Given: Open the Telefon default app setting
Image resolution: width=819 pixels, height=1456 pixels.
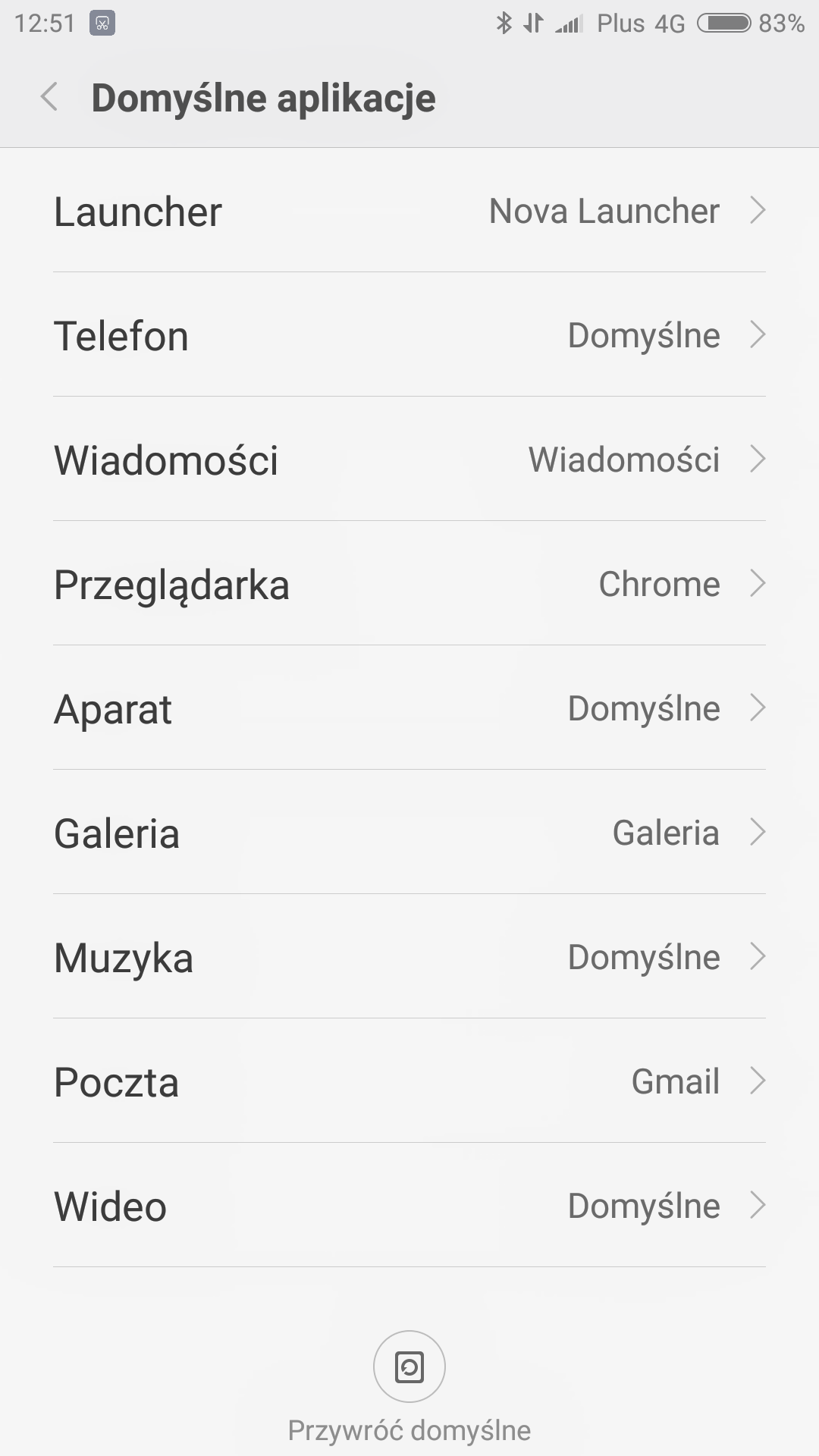Looking at the screenshot, I should tap(409, 335).
